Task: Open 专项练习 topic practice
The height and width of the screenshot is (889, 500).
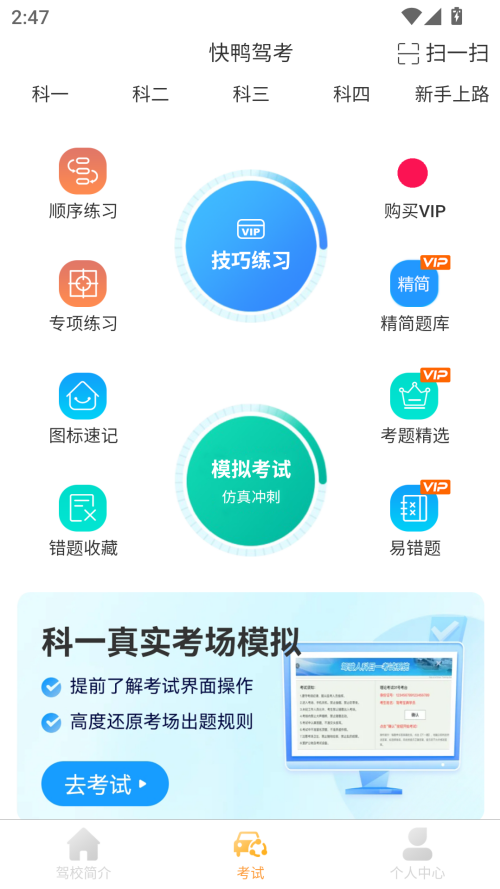Action: click(83, 297)
